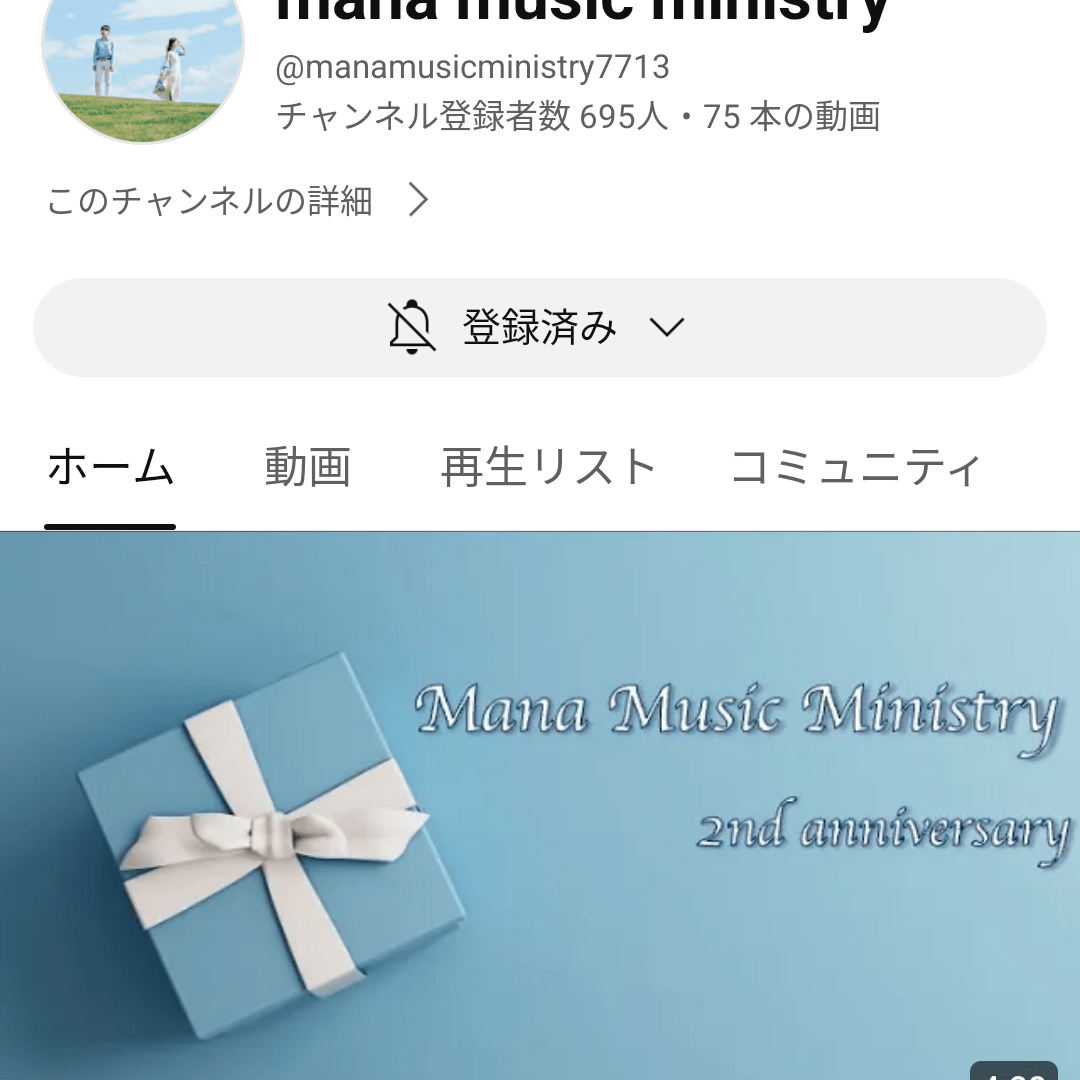Switch to the 動画 tab

pyautogui.click(x=307, y=468)
